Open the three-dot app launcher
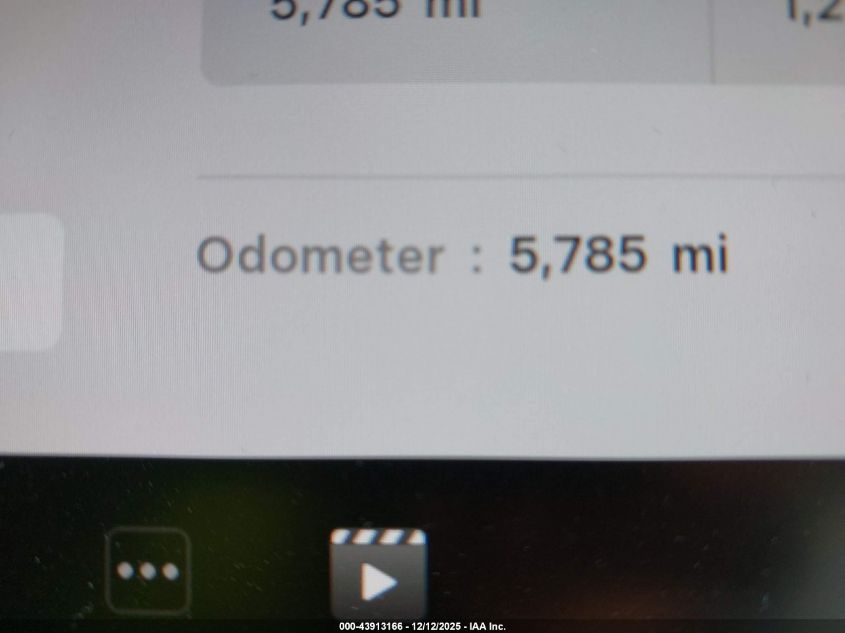 coord(148,571)
